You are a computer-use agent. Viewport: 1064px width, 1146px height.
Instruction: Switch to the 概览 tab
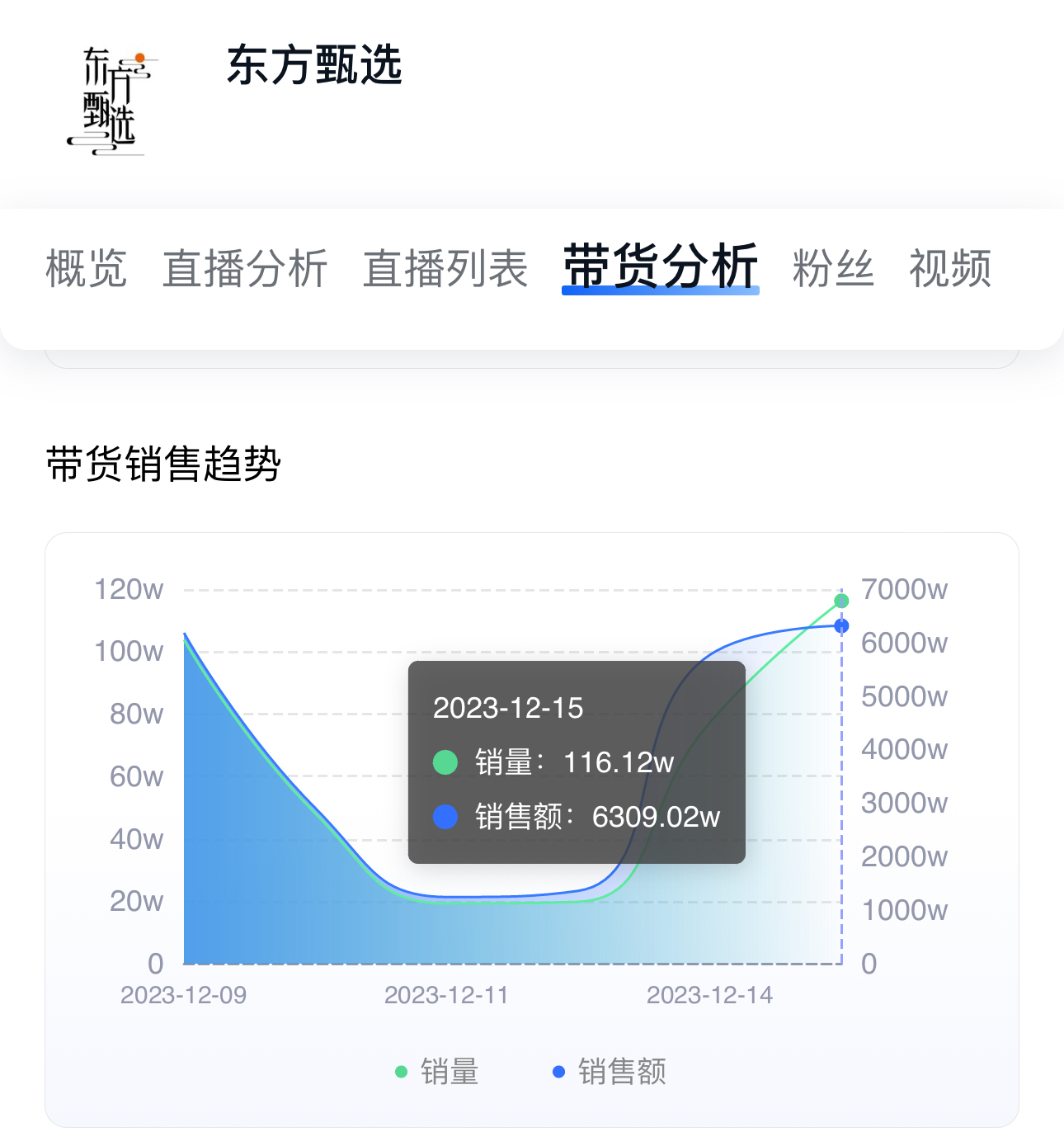(87, 269)
